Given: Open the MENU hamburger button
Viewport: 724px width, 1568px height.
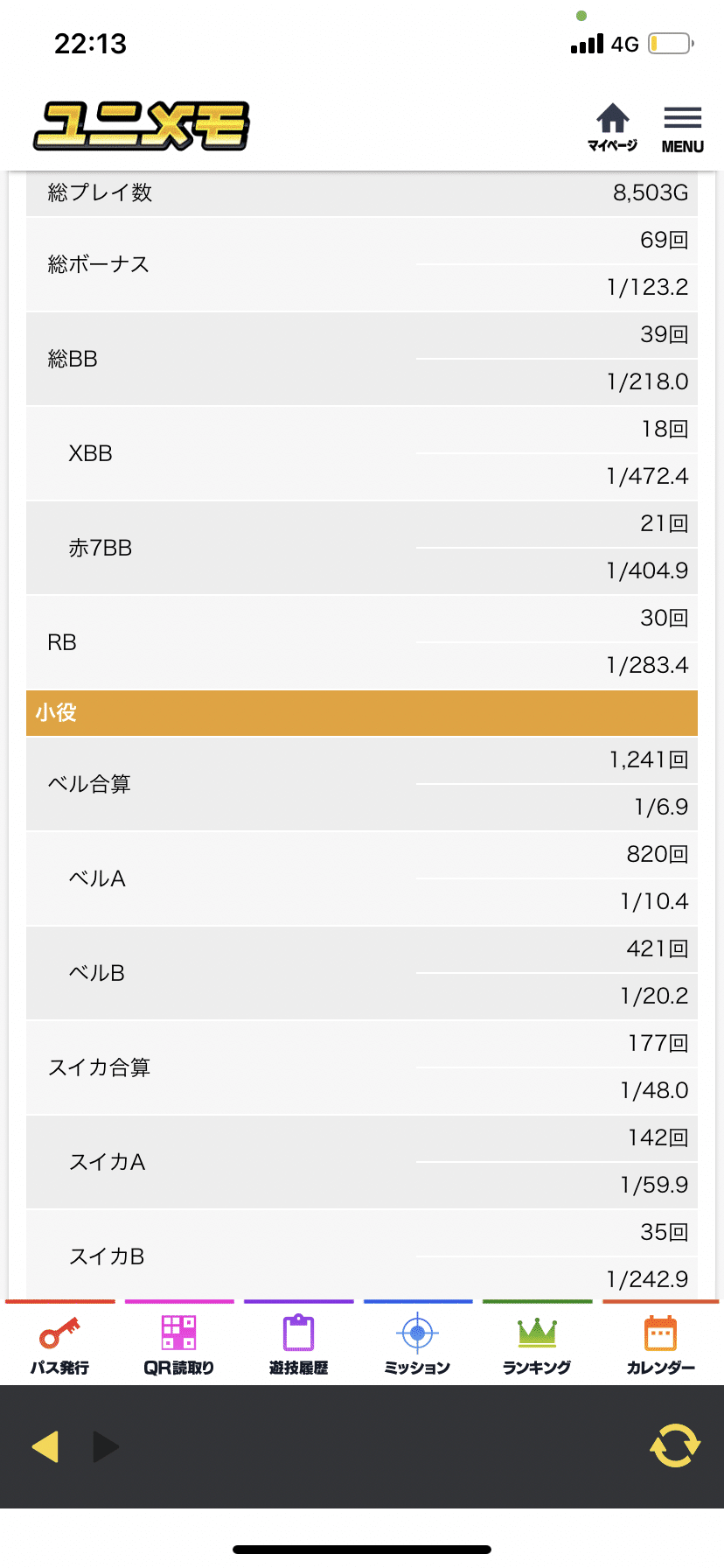Looking at the screenshot, I should coord(682,129).
